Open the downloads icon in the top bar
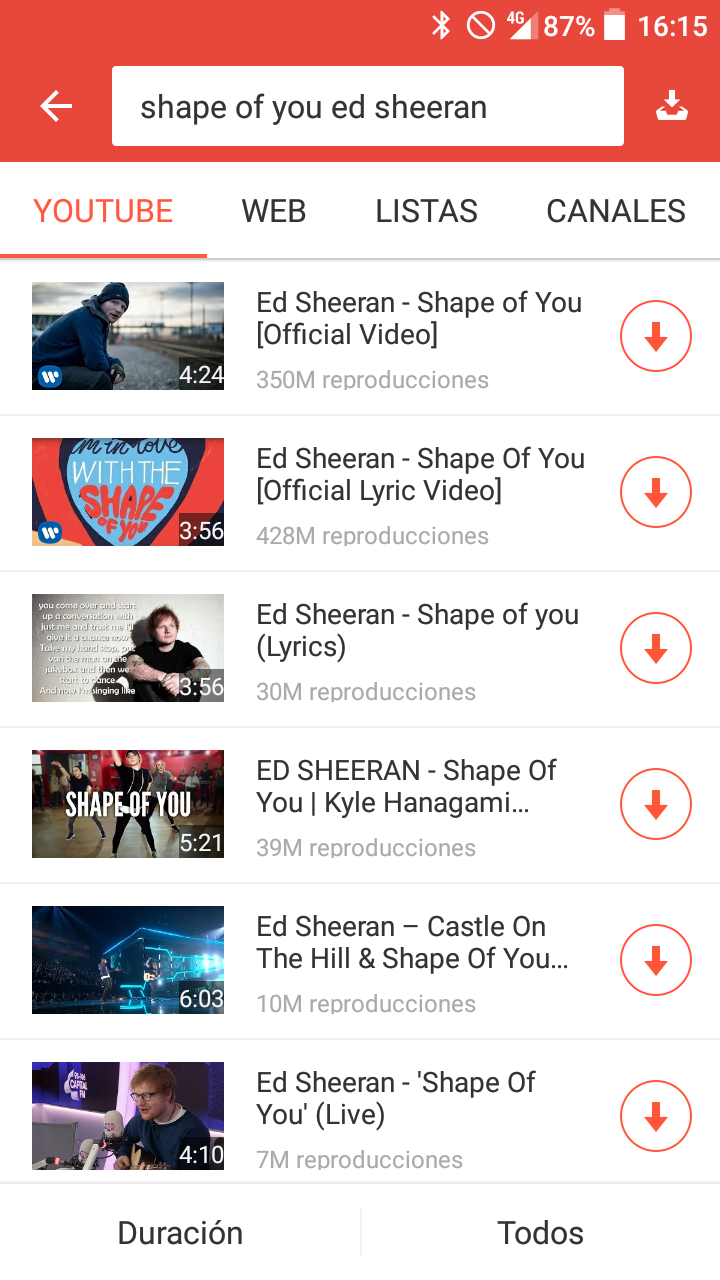This screenshot has height=1280, width=720. [672, 106]
